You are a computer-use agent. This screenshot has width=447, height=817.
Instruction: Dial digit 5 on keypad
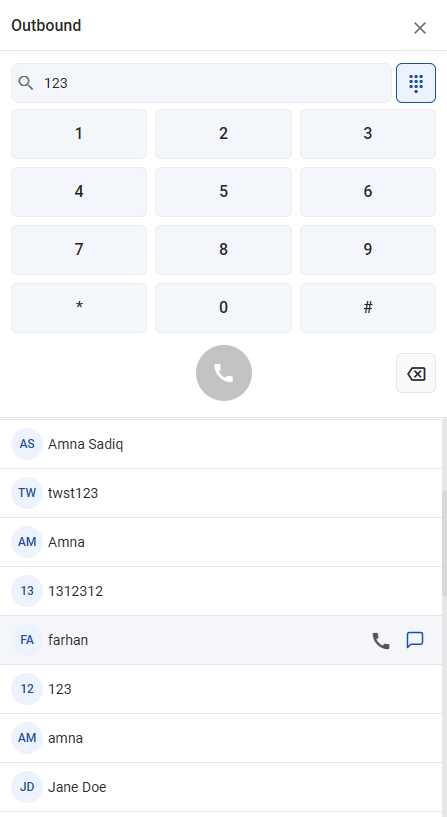[223, 192]
